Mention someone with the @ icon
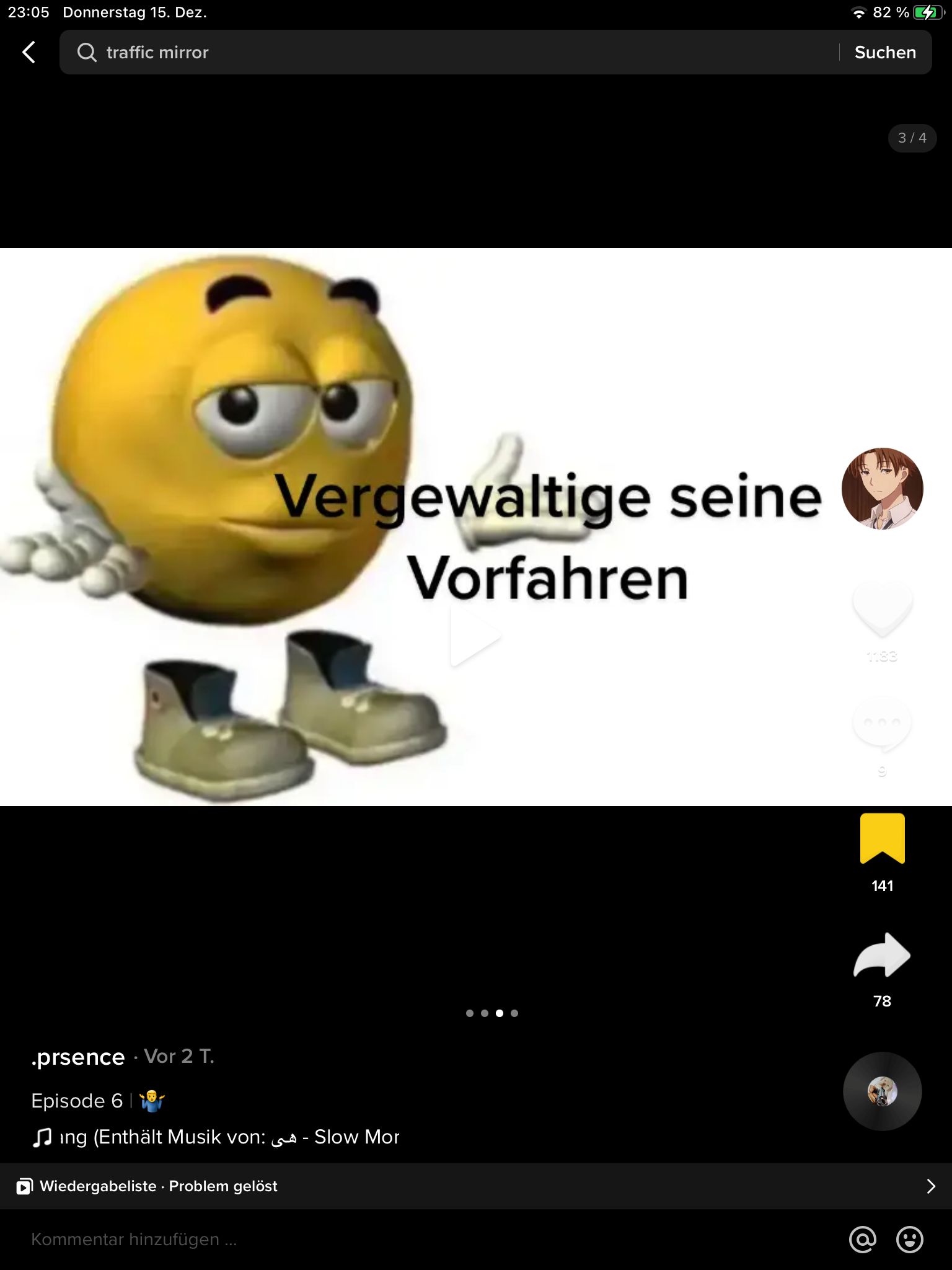This screenshot has height=1270, width=952. pyautogui.click(x=863, y=1239)
